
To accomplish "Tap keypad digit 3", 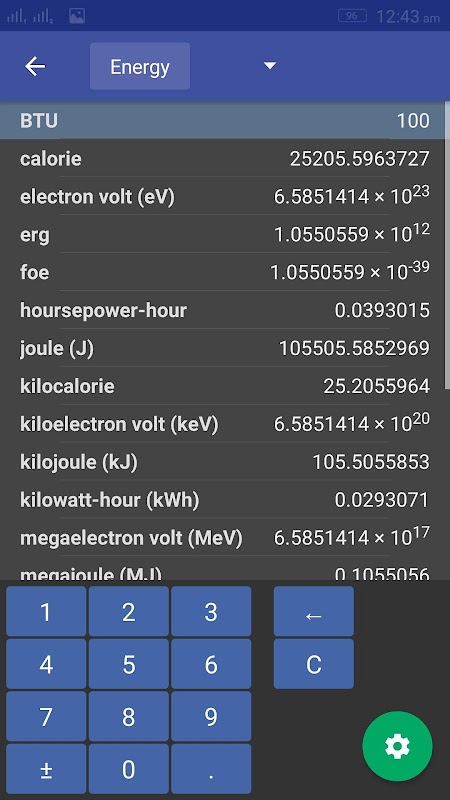I will point(211,611).
